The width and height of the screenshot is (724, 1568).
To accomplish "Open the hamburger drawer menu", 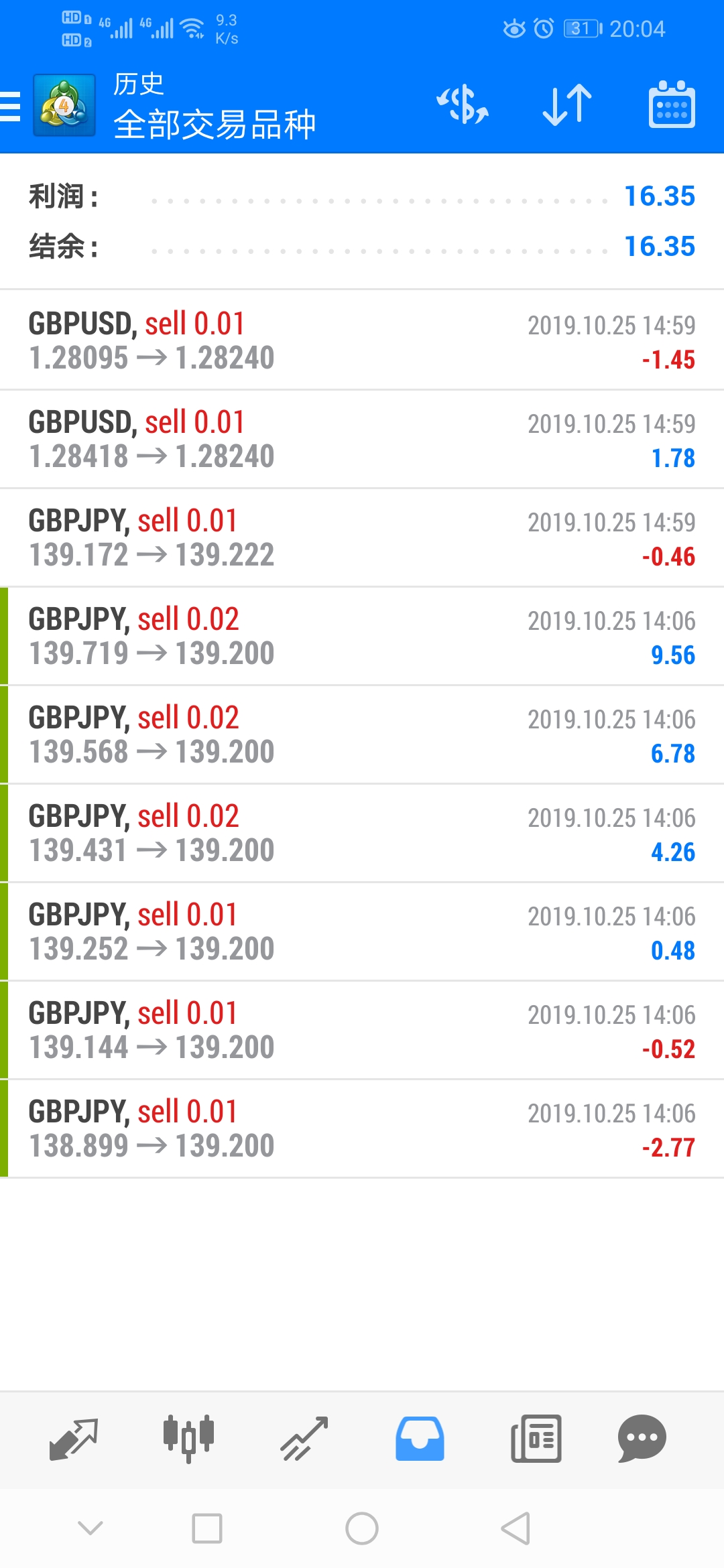I will [11, 106].
